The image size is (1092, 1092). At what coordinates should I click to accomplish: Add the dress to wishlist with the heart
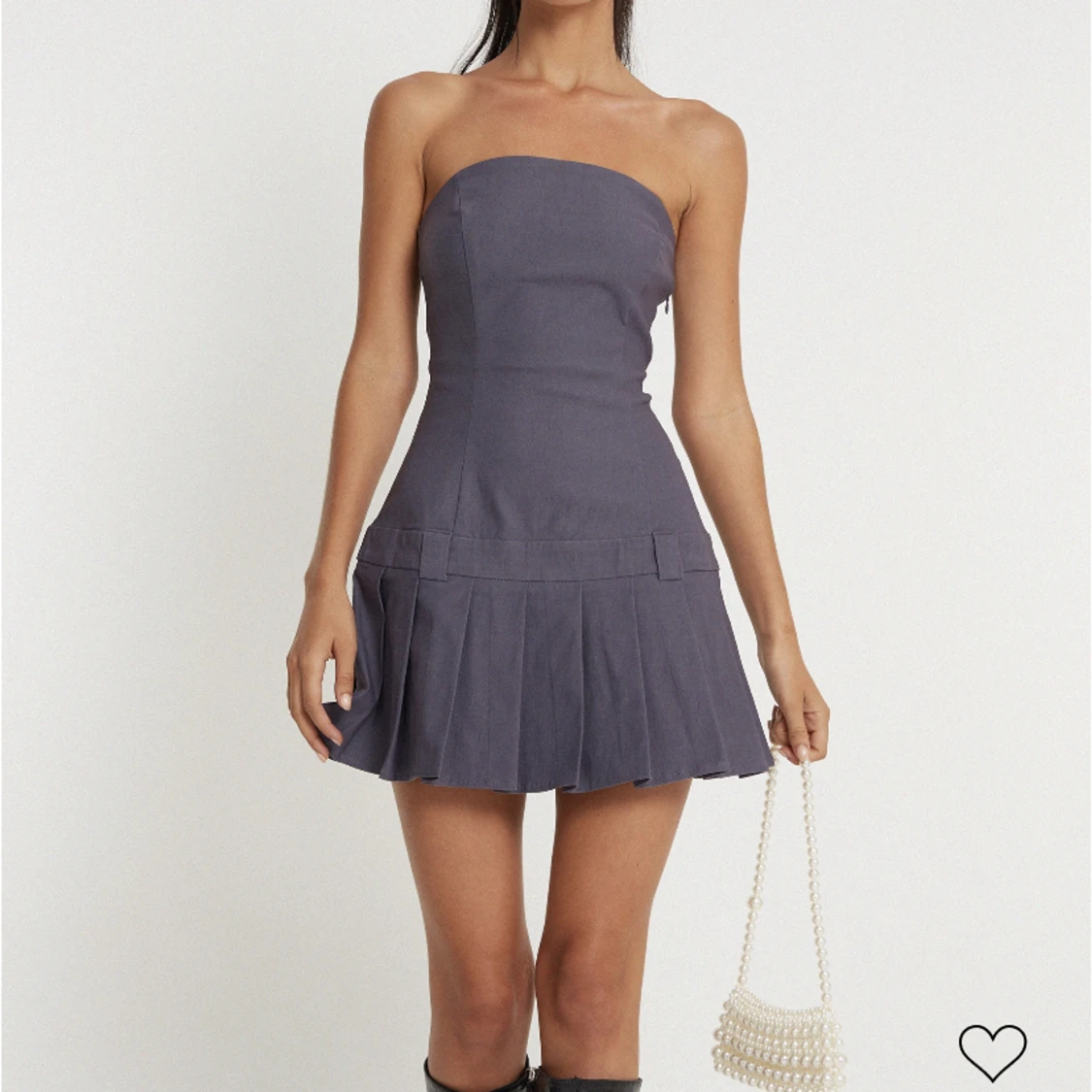(992, 1051)
